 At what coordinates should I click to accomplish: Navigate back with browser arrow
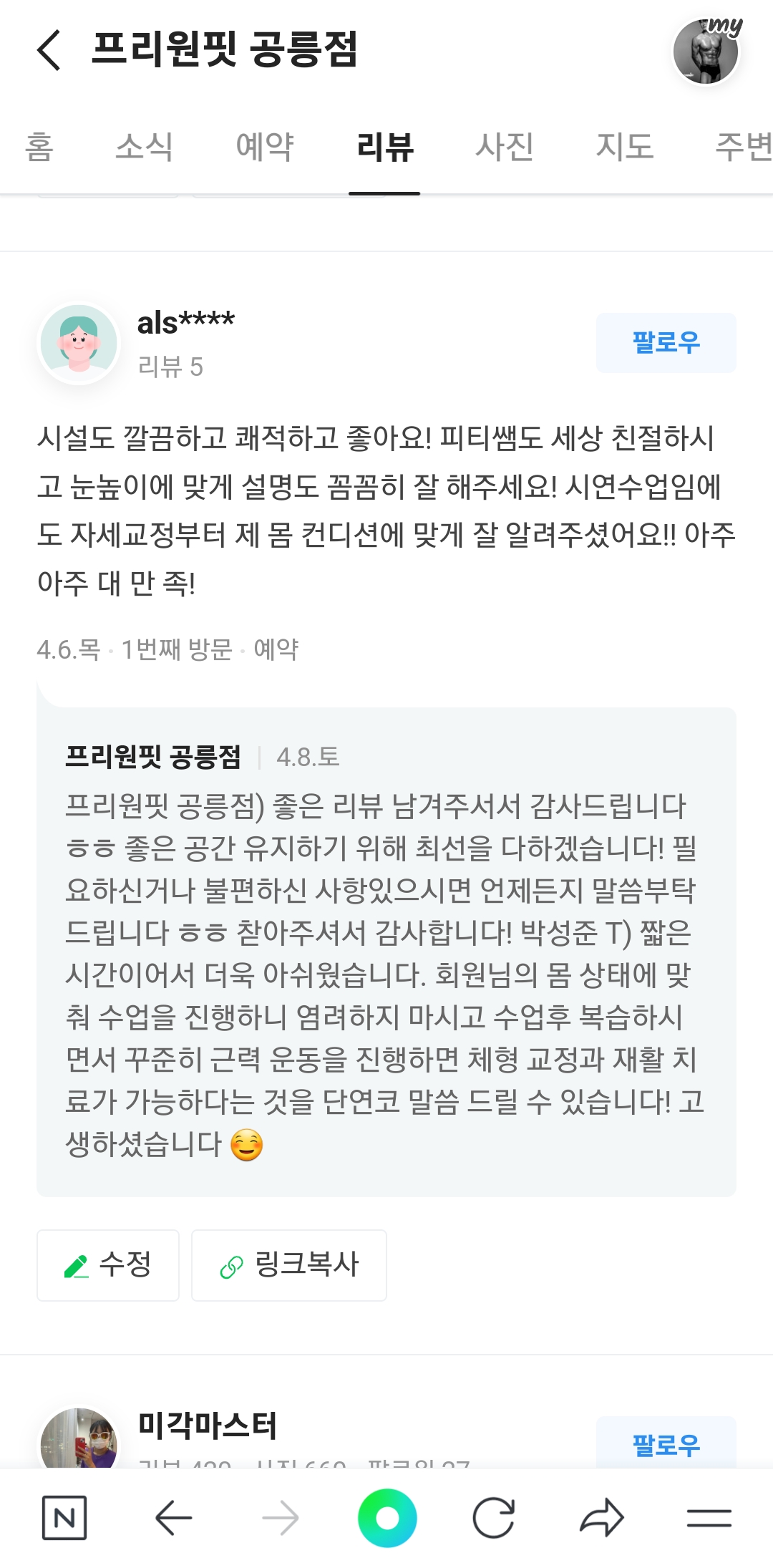[173, 1517]
